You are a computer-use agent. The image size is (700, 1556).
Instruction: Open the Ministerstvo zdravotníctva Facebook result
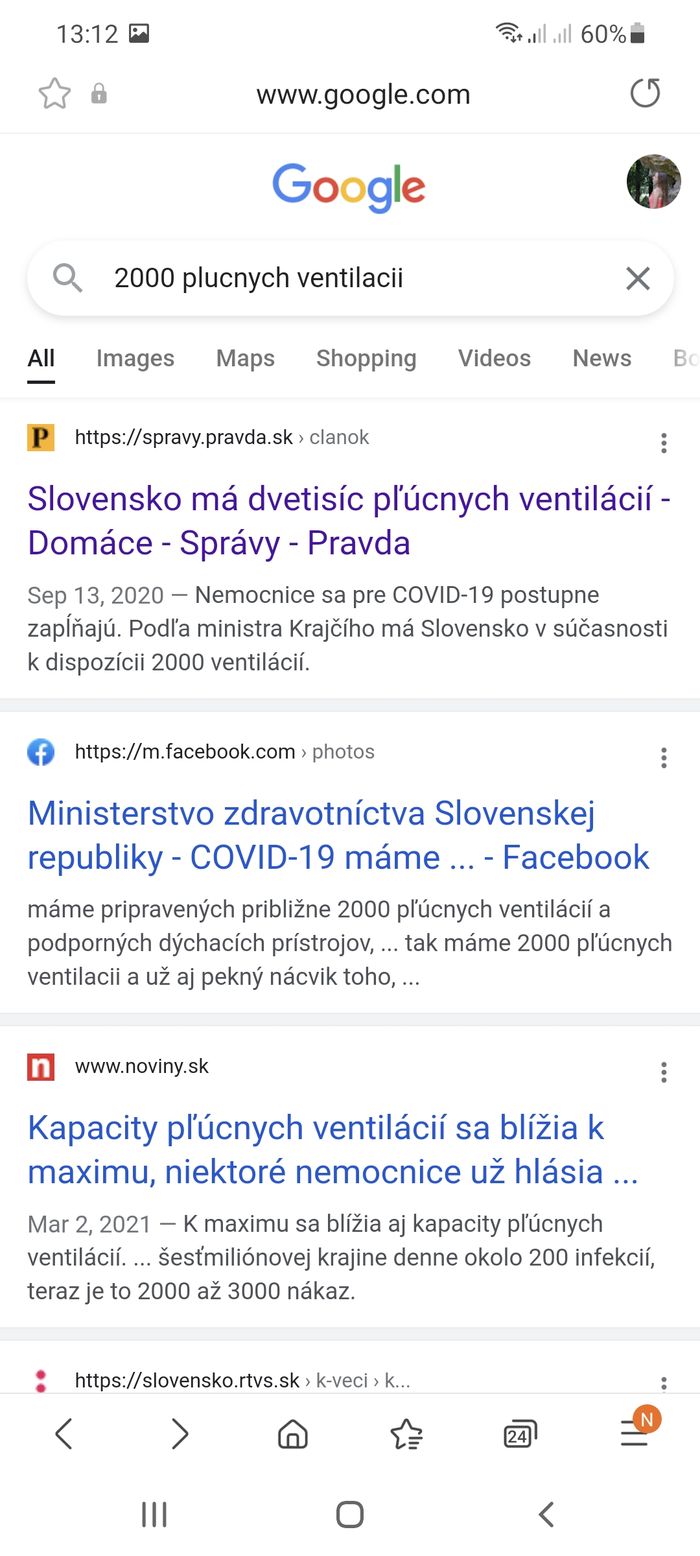(x=338, y=835)
